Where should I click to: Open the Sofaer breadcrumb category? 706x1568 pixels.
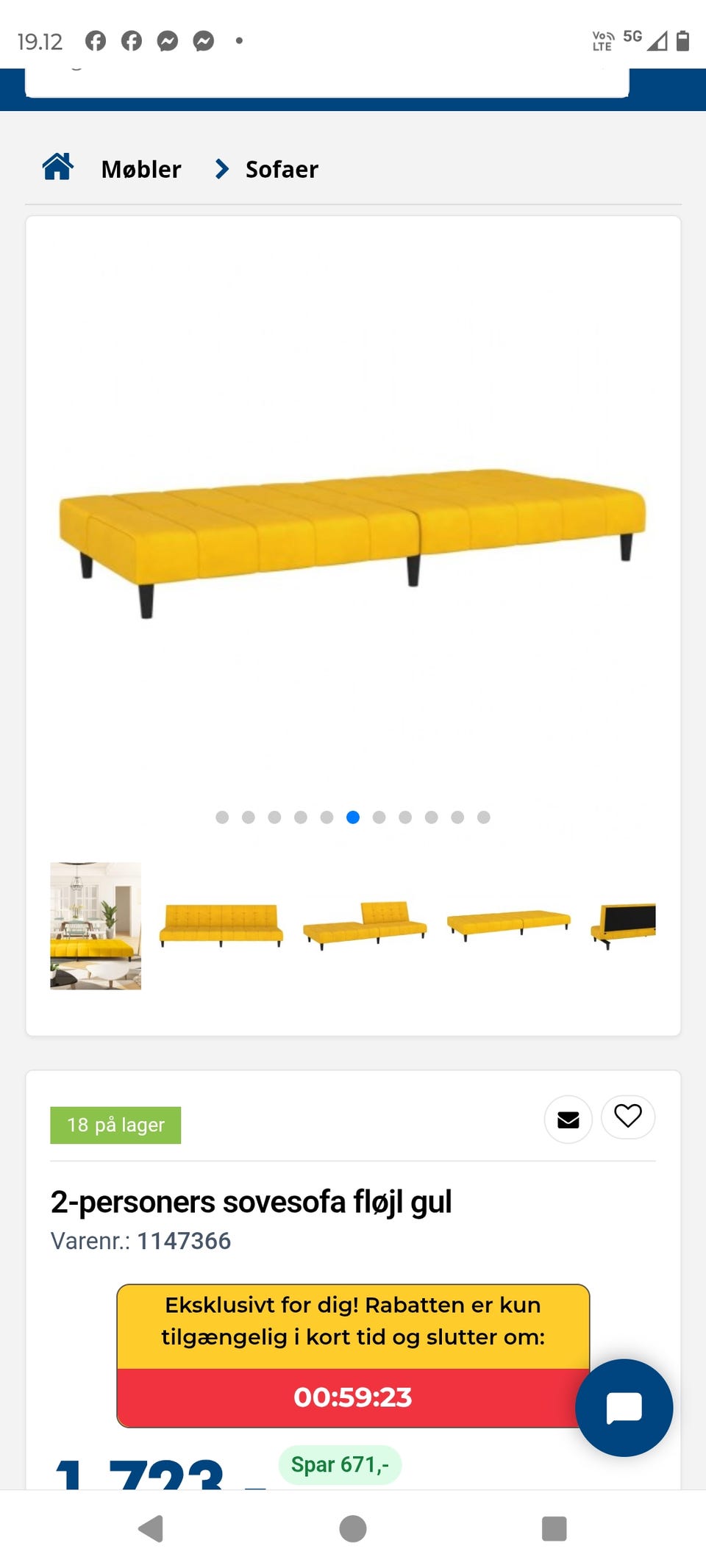[x=282, y=168]
